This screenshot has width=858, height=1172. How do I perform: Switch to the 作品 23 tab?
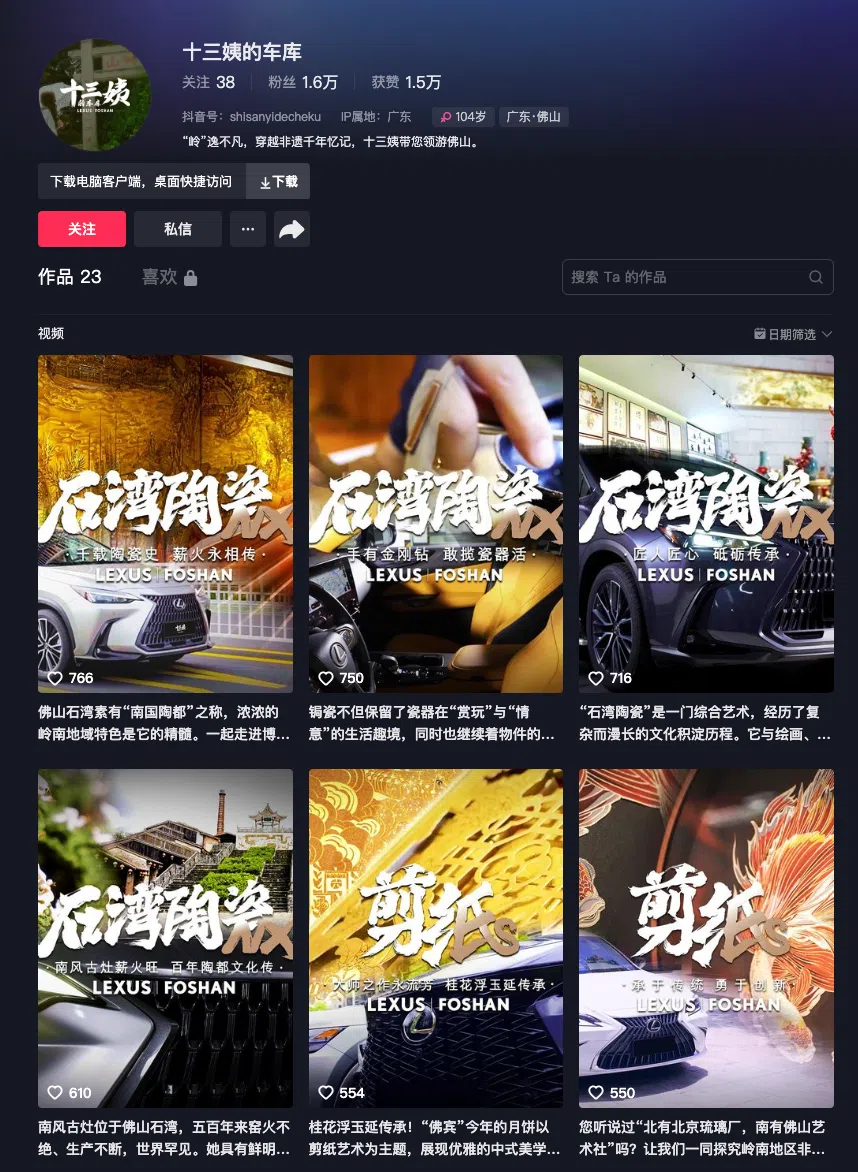[70, 277]
